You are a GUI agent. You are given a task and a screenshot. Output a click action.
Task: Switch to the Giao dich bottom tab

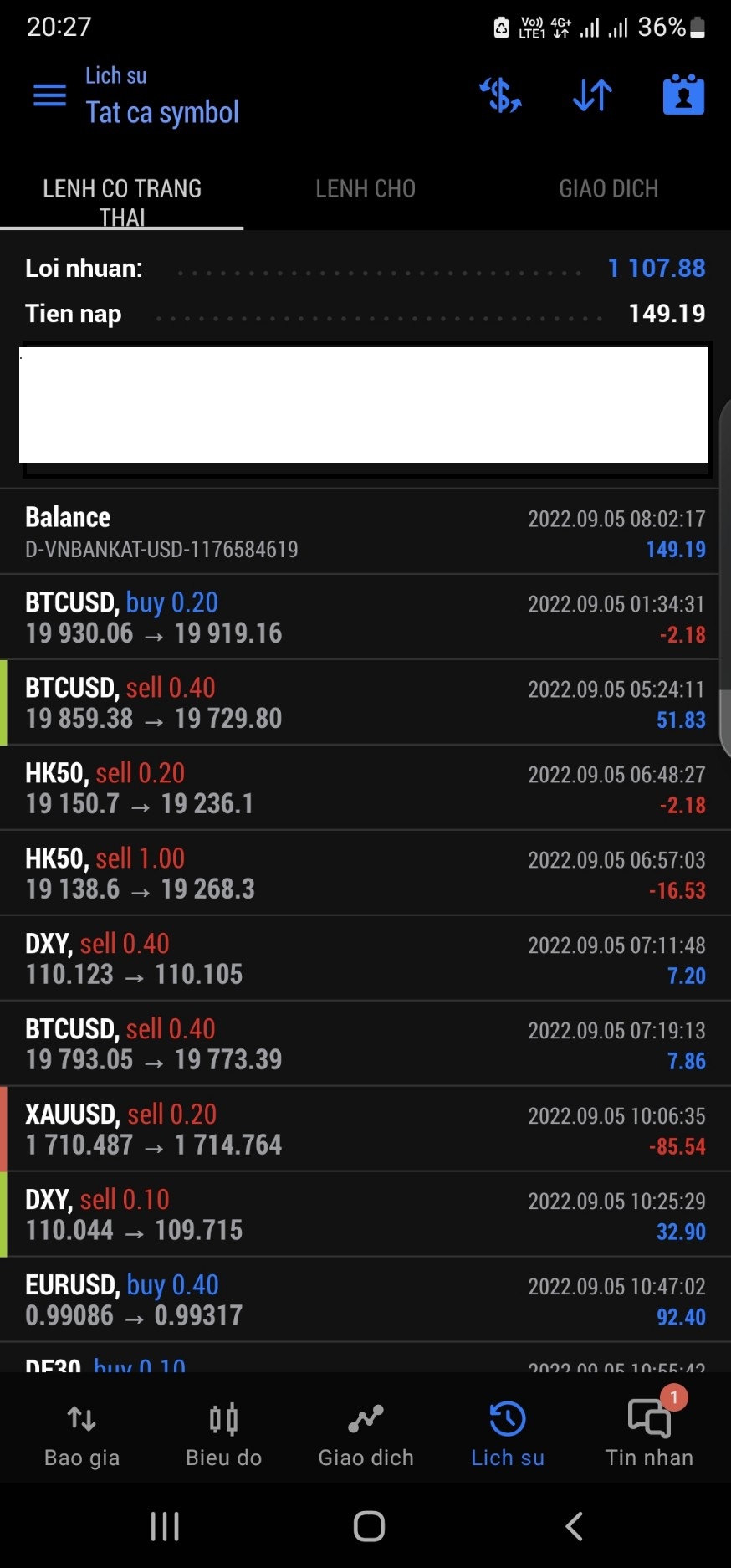(365, 1434)
